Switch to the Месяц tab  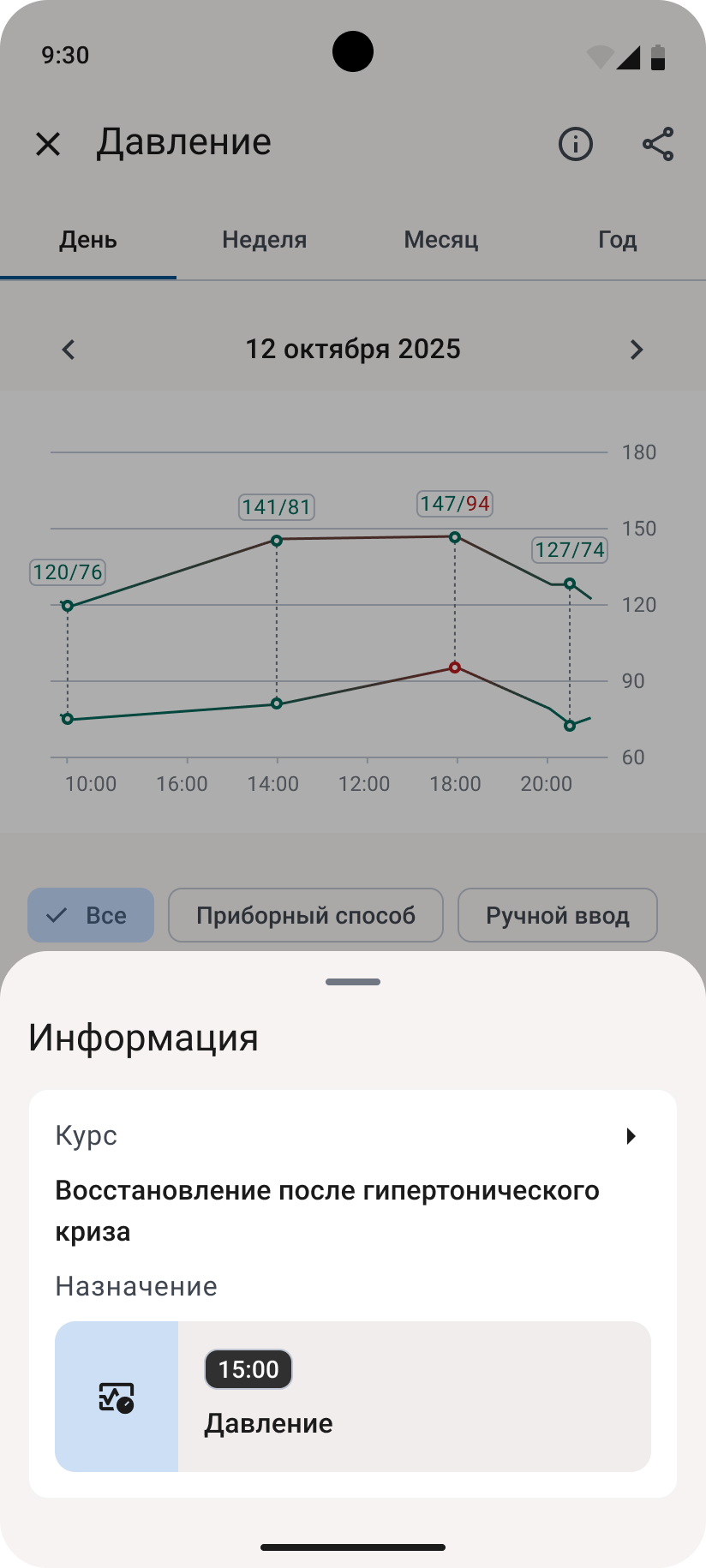coord(440,240)
